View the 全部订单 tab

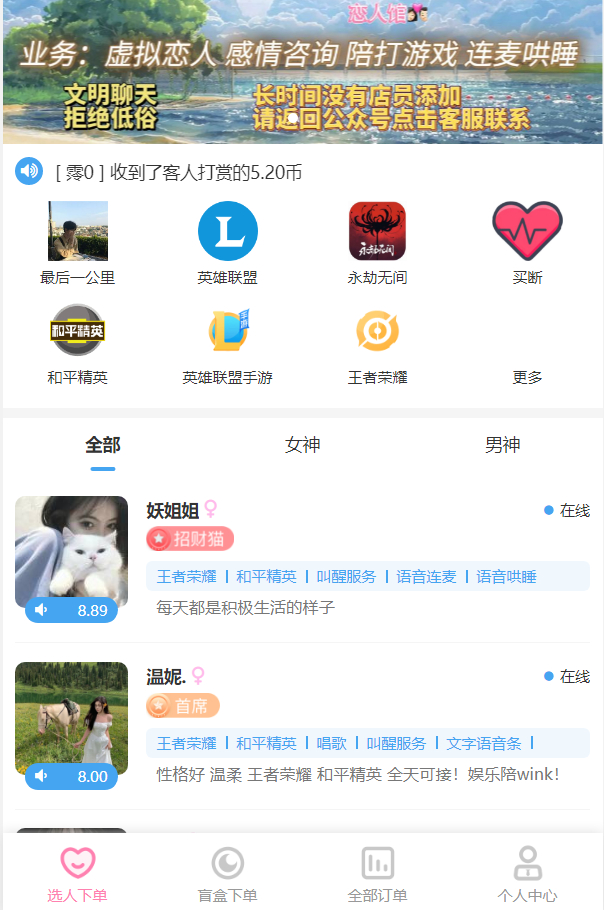click(x=377, y=873)
